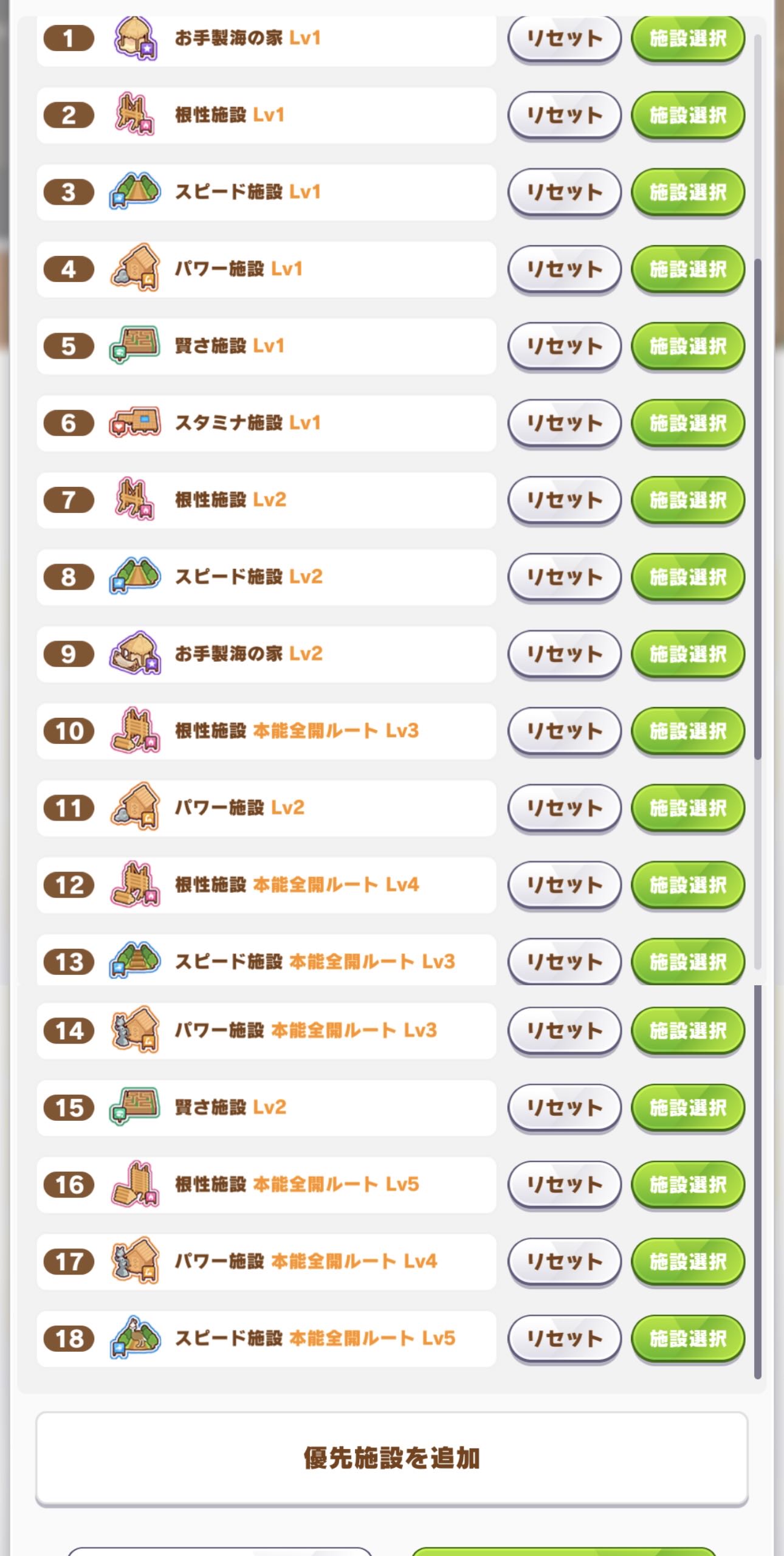This screenshot has height=1556, width=784.
Task: Reset slot 7 根性施設 Lv2
Action: click(564, 500)
